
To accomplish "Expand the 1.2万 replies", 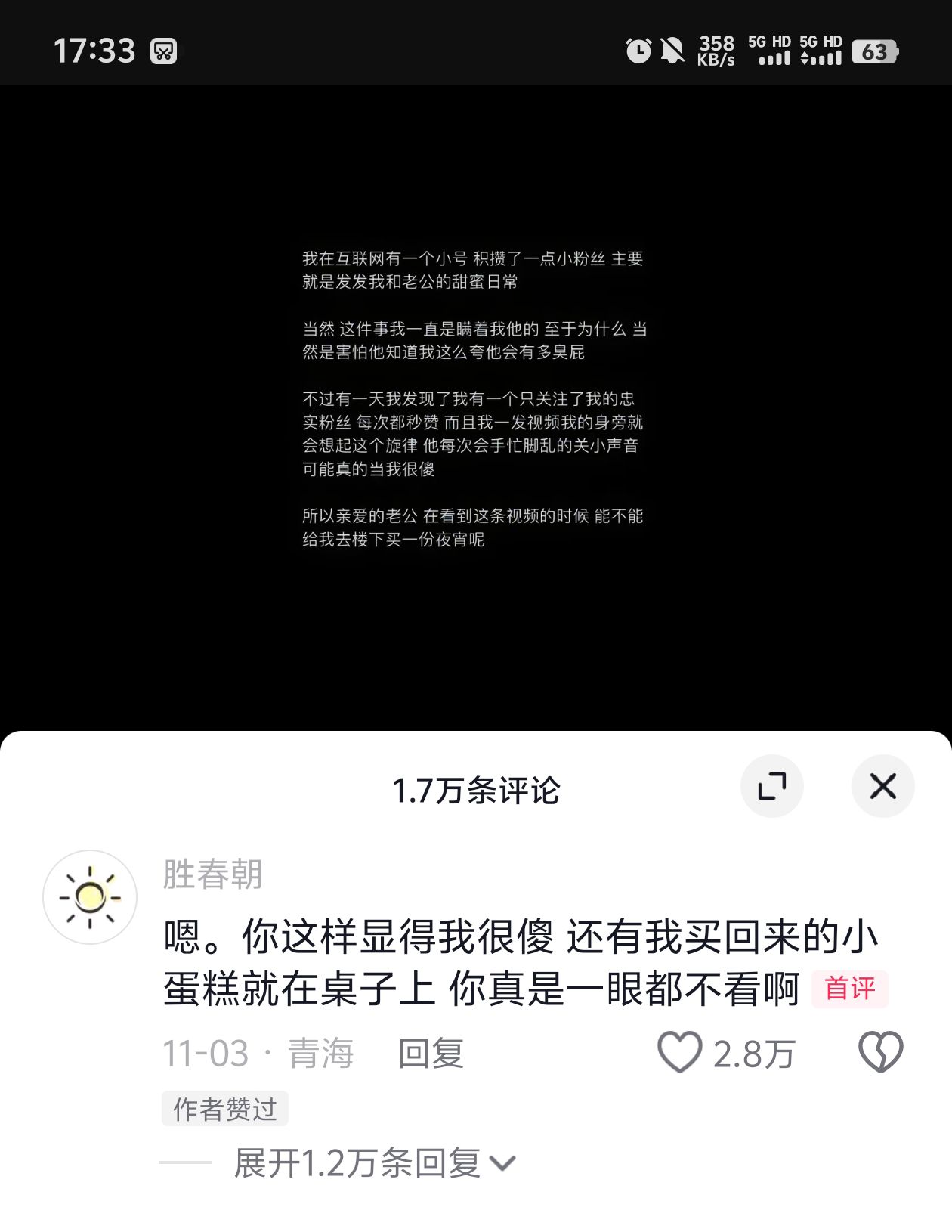I will 374,1162.
